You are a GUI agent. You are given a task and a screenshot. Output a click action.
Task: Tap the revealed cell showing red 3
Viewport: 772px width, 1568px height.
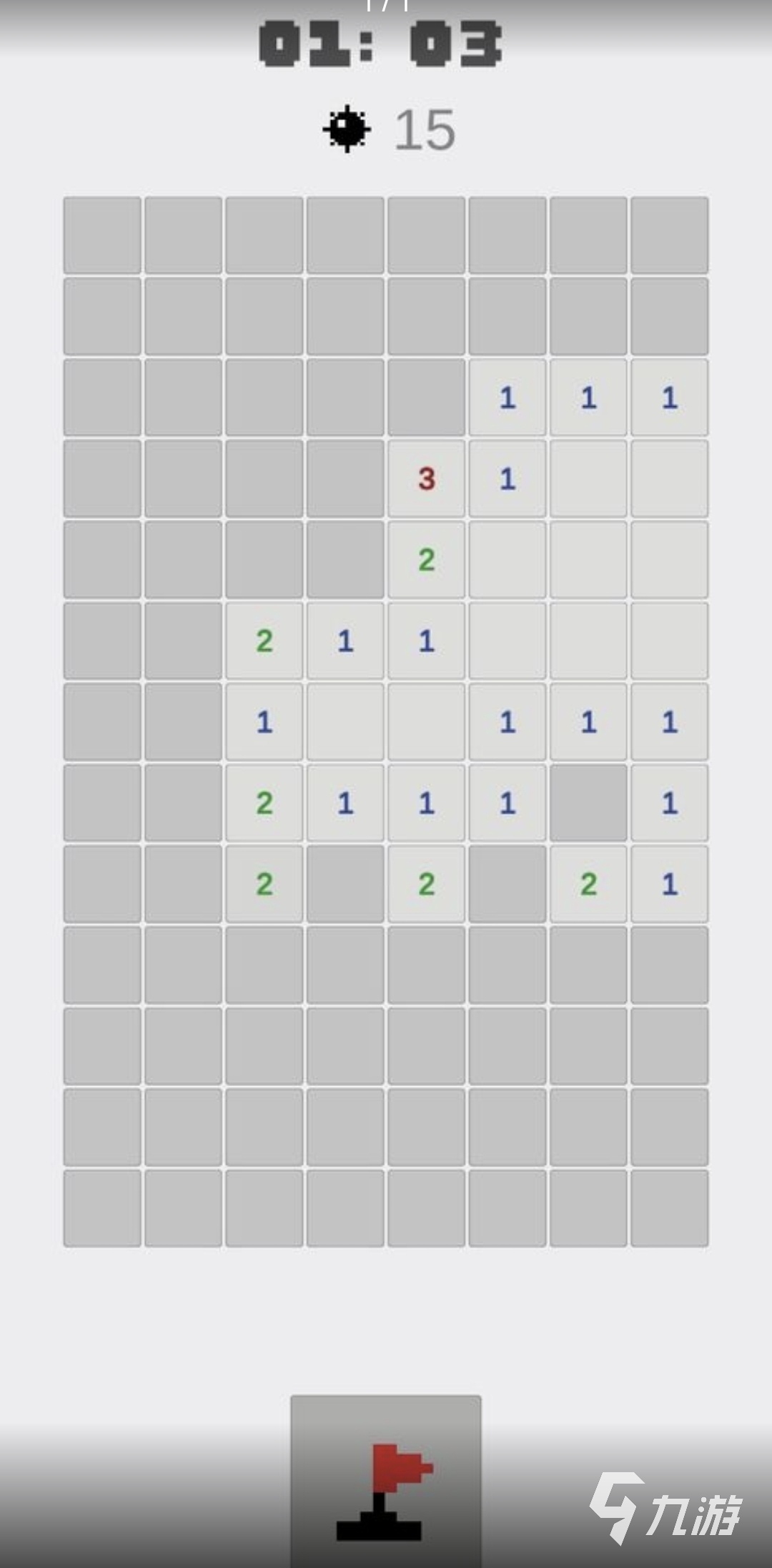click(427, 479)
